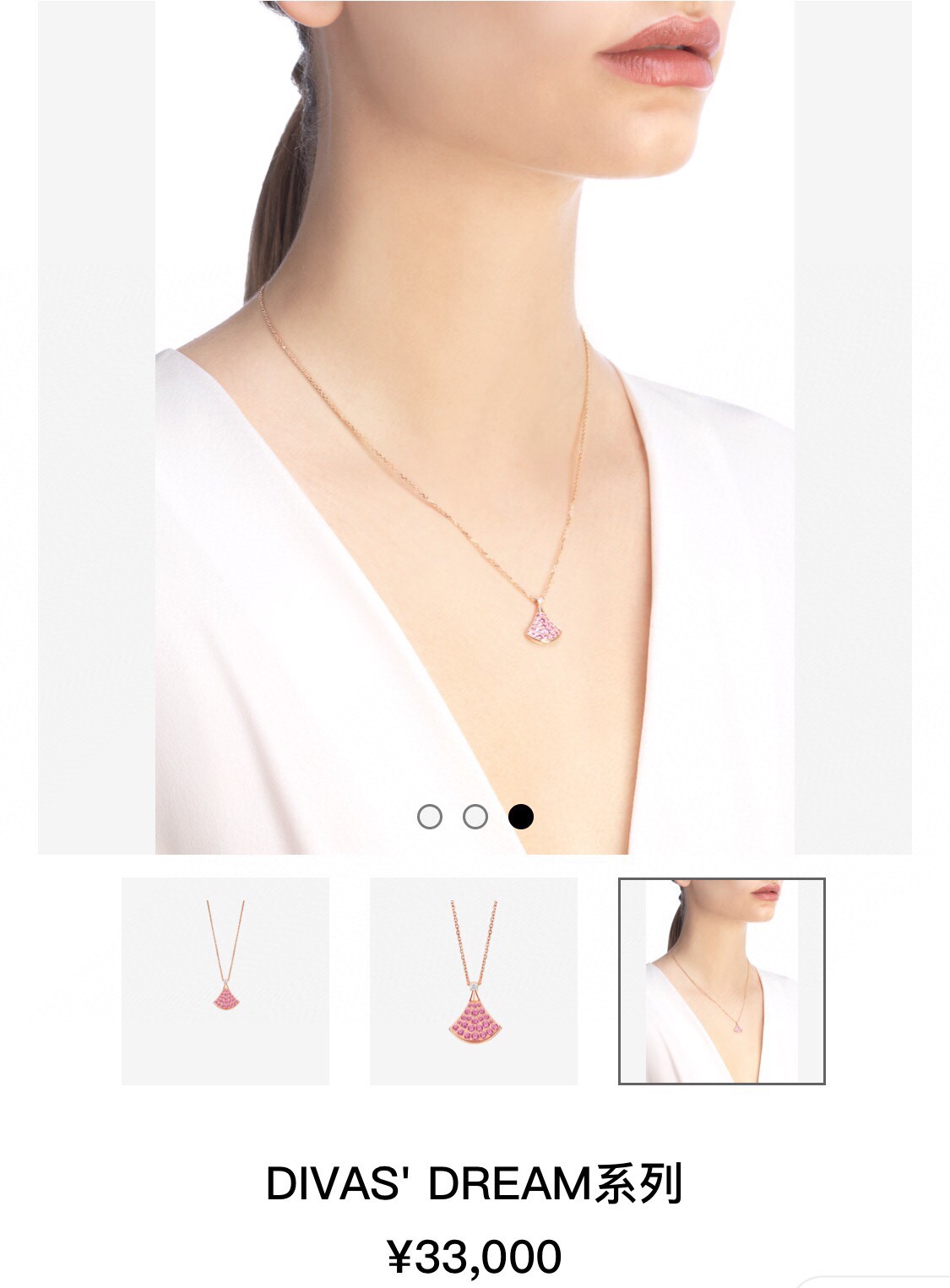Tap the filled third carousel dot
Image resolution: width=950 pixels, height=1288 pixels.
tap(521, 817)
